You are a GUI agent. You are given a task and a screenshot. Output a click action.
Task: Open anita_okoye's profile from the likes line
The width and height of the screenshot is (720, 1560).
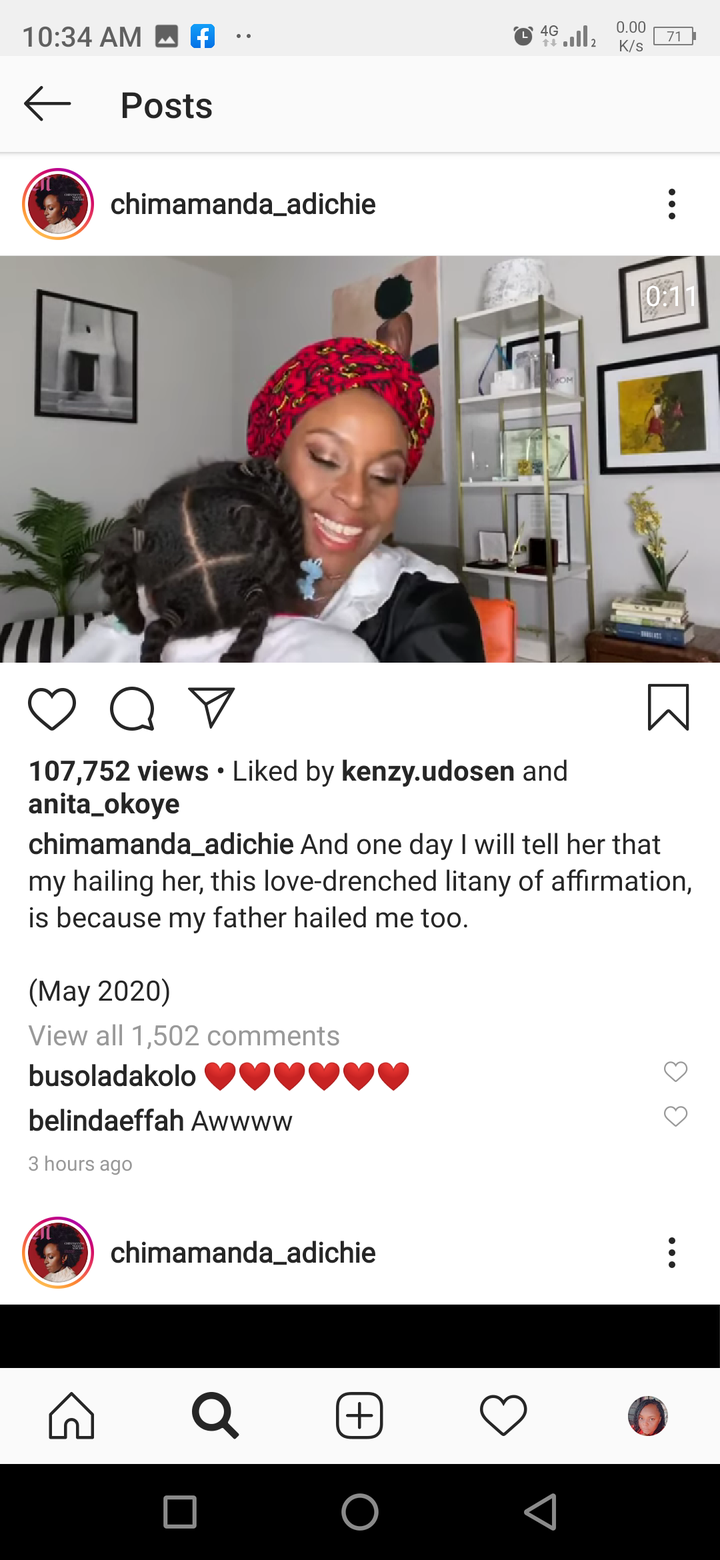[104, 804]
